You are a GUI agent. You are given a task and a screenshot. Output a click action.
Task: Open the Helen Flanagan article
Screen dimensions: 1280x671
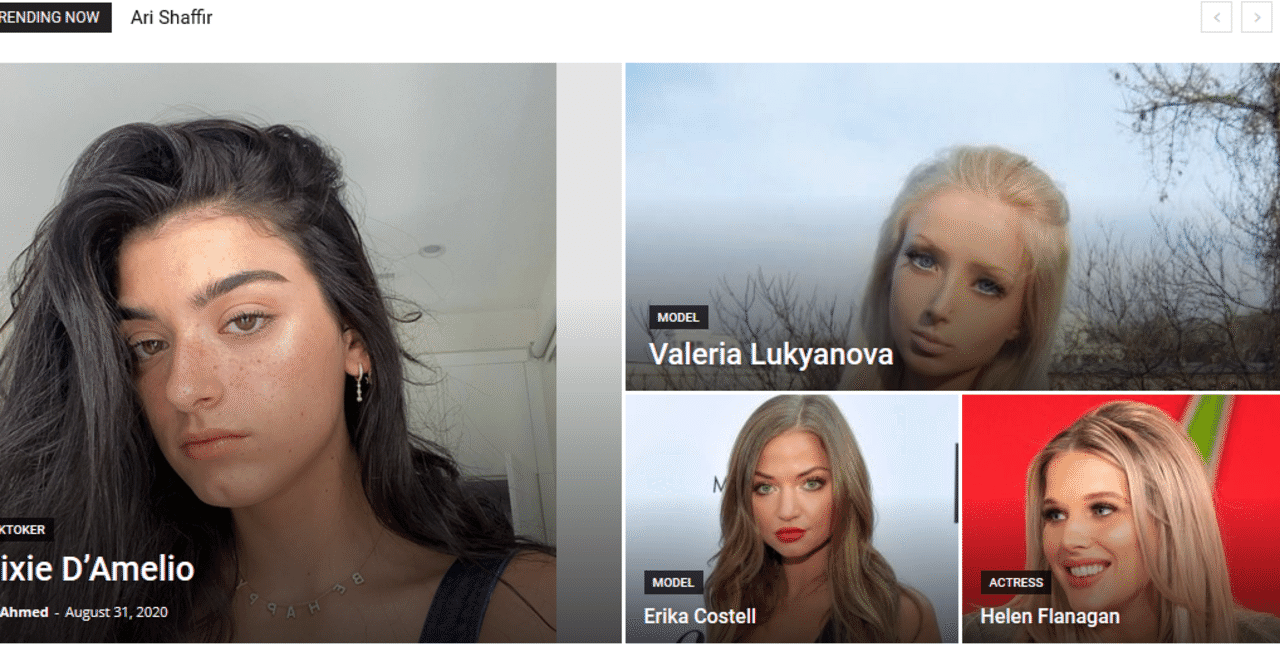click(1049, 616)
